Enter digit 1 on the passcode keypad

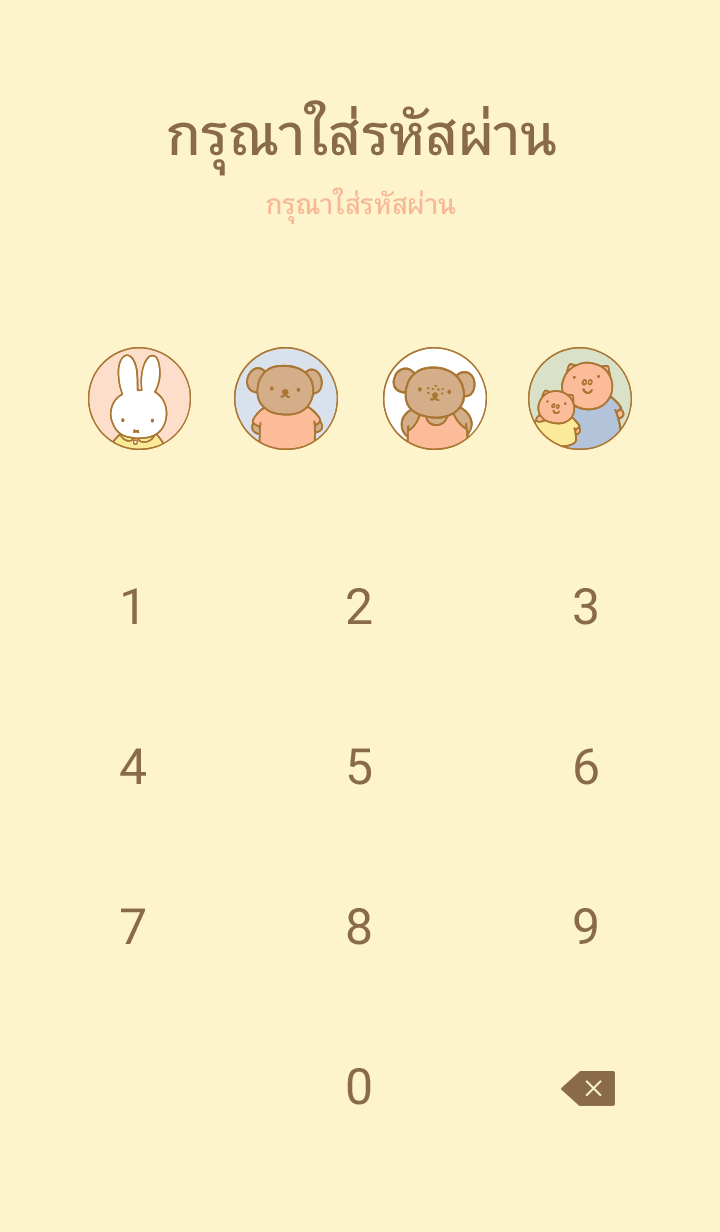click(132, 607)
